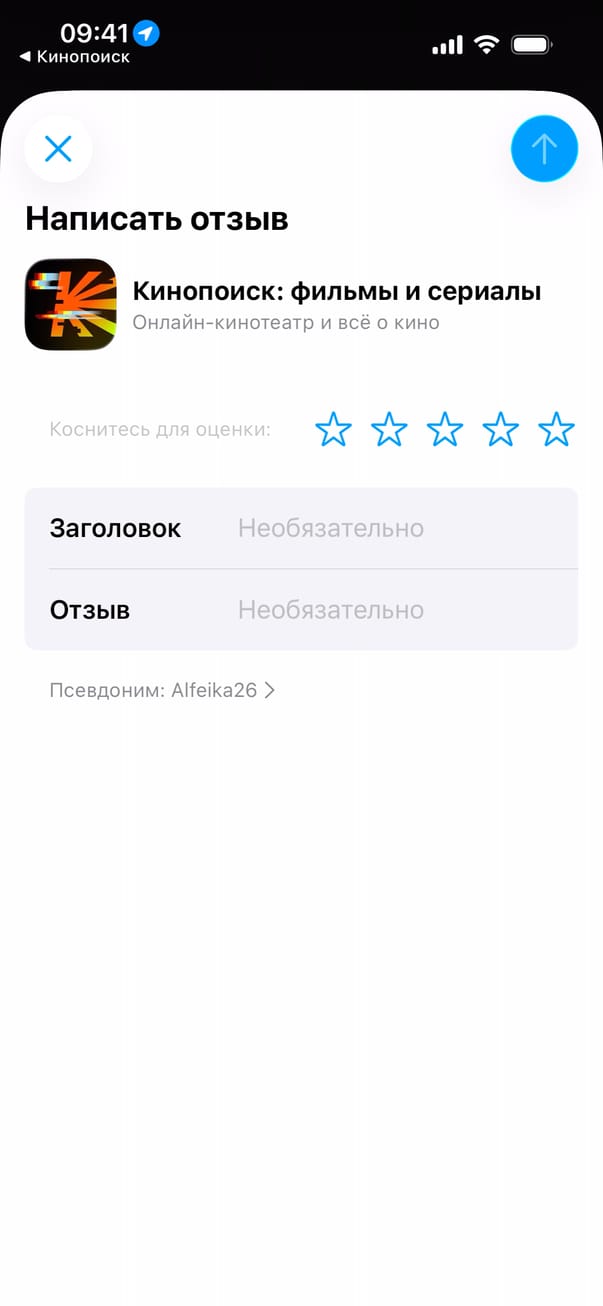This screenshot has height=1306, width=603.
Task: Give a two-star rating
Action: click(x=389, y=430)
